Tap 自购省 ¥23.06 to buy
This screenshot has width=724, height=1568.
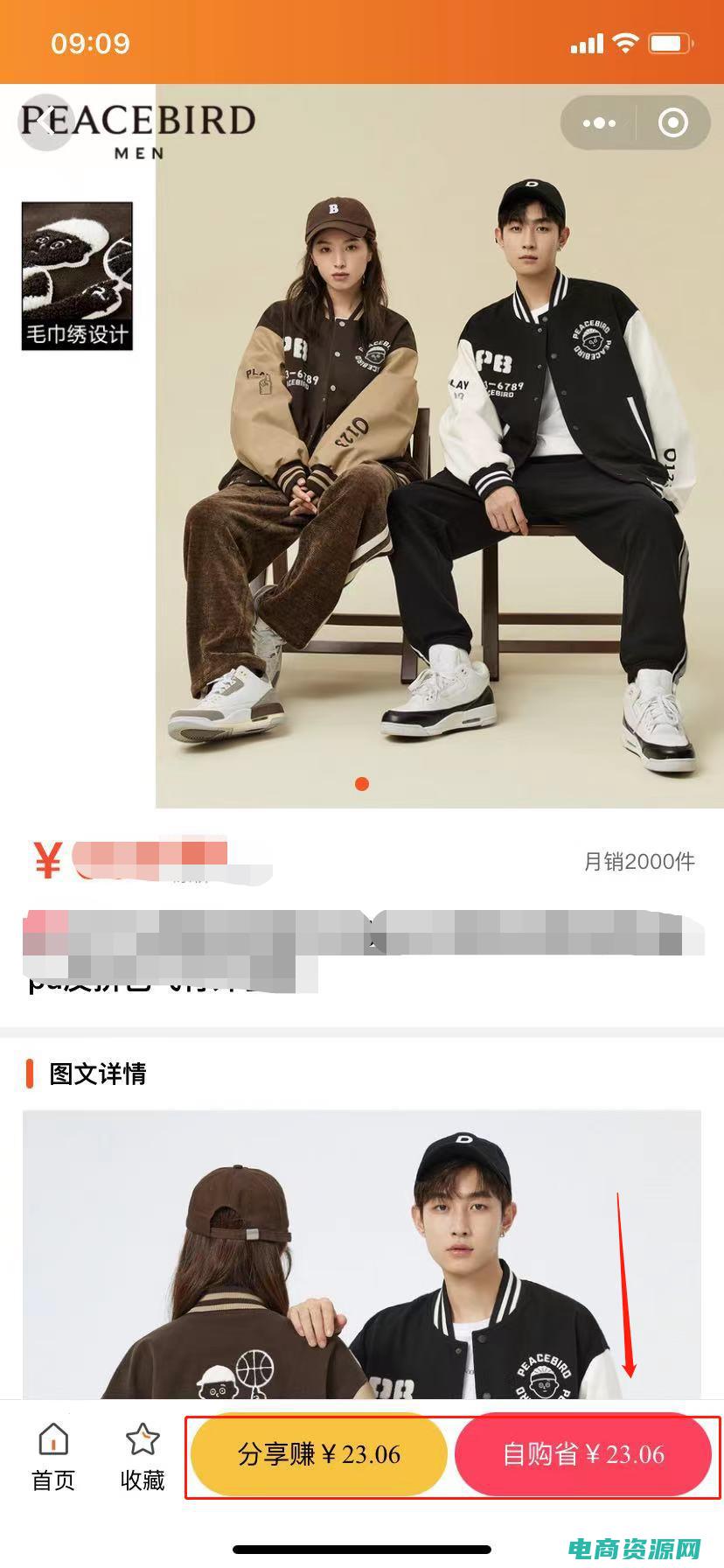point(583,1454)
